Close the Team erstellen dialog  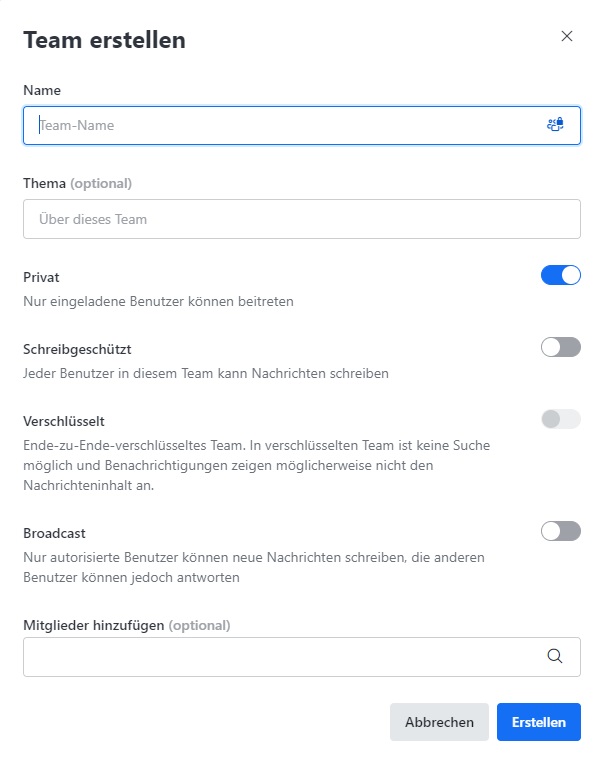pos(567,37)
